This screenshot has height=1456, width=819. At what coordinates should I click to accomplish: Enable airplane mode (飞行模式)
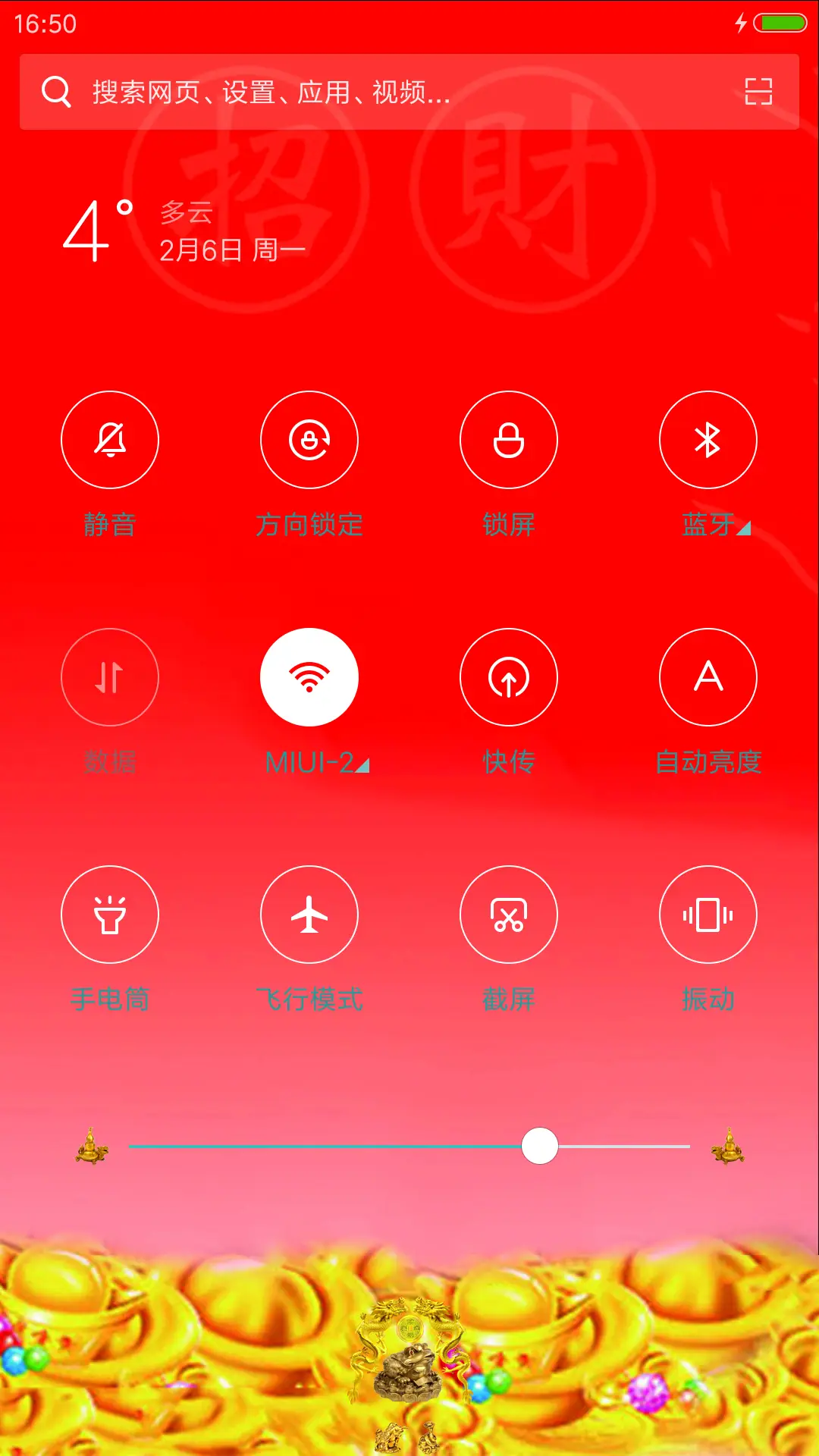tap(309, 915)
